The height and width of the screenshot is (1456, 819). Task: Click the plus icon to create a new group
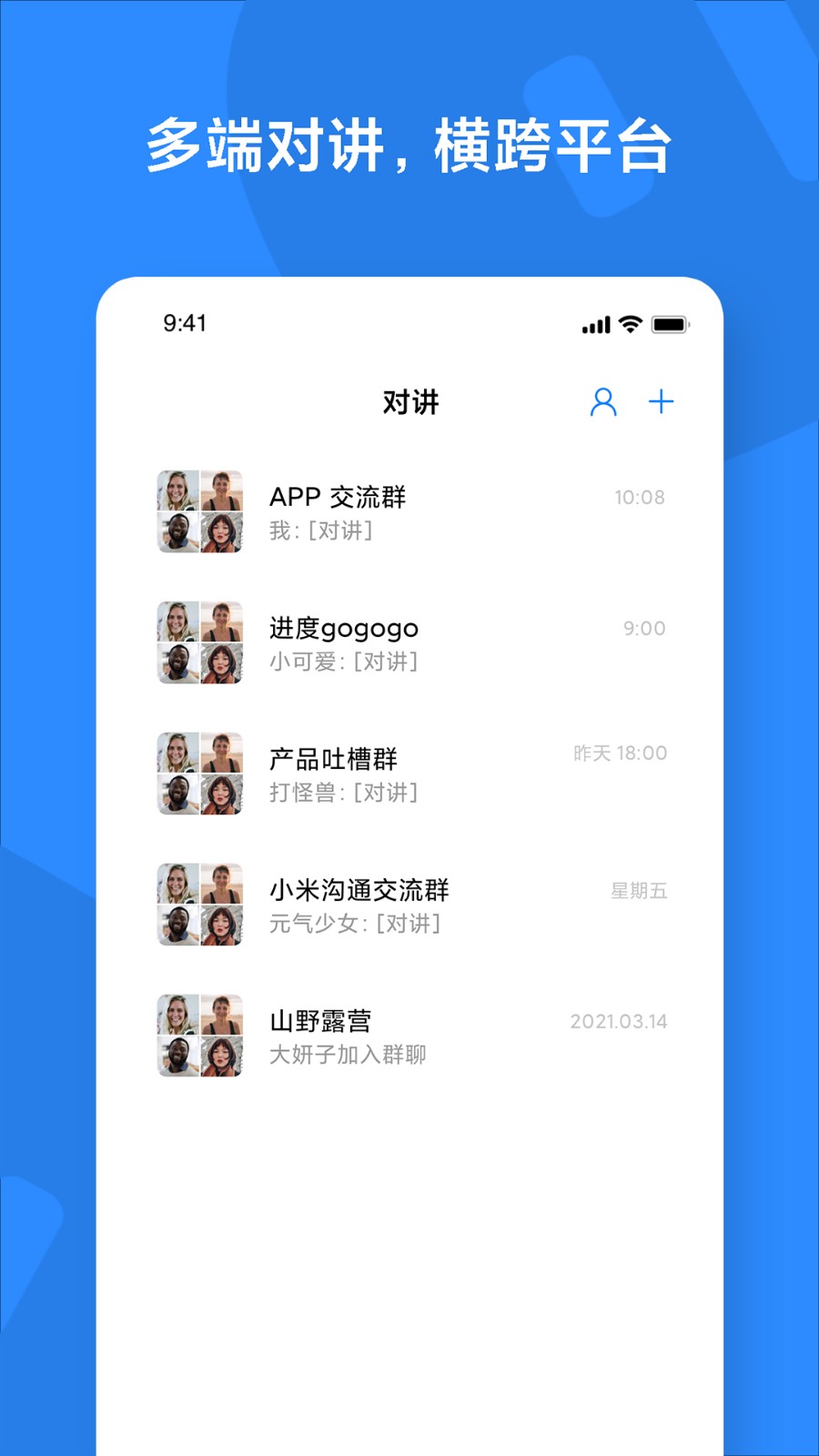pyautogui.click(x=662, y=401)
